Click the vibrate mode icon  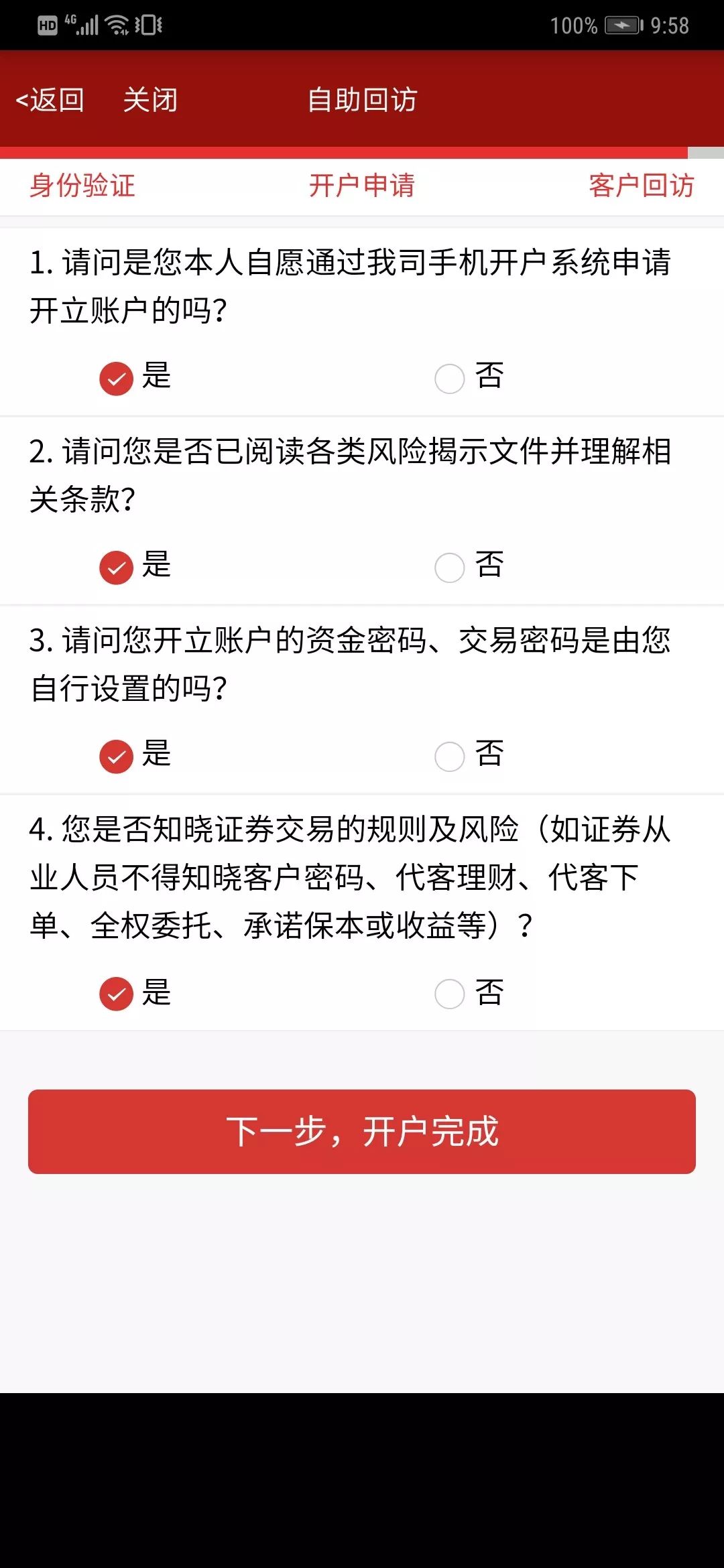[x=149, y=25]
